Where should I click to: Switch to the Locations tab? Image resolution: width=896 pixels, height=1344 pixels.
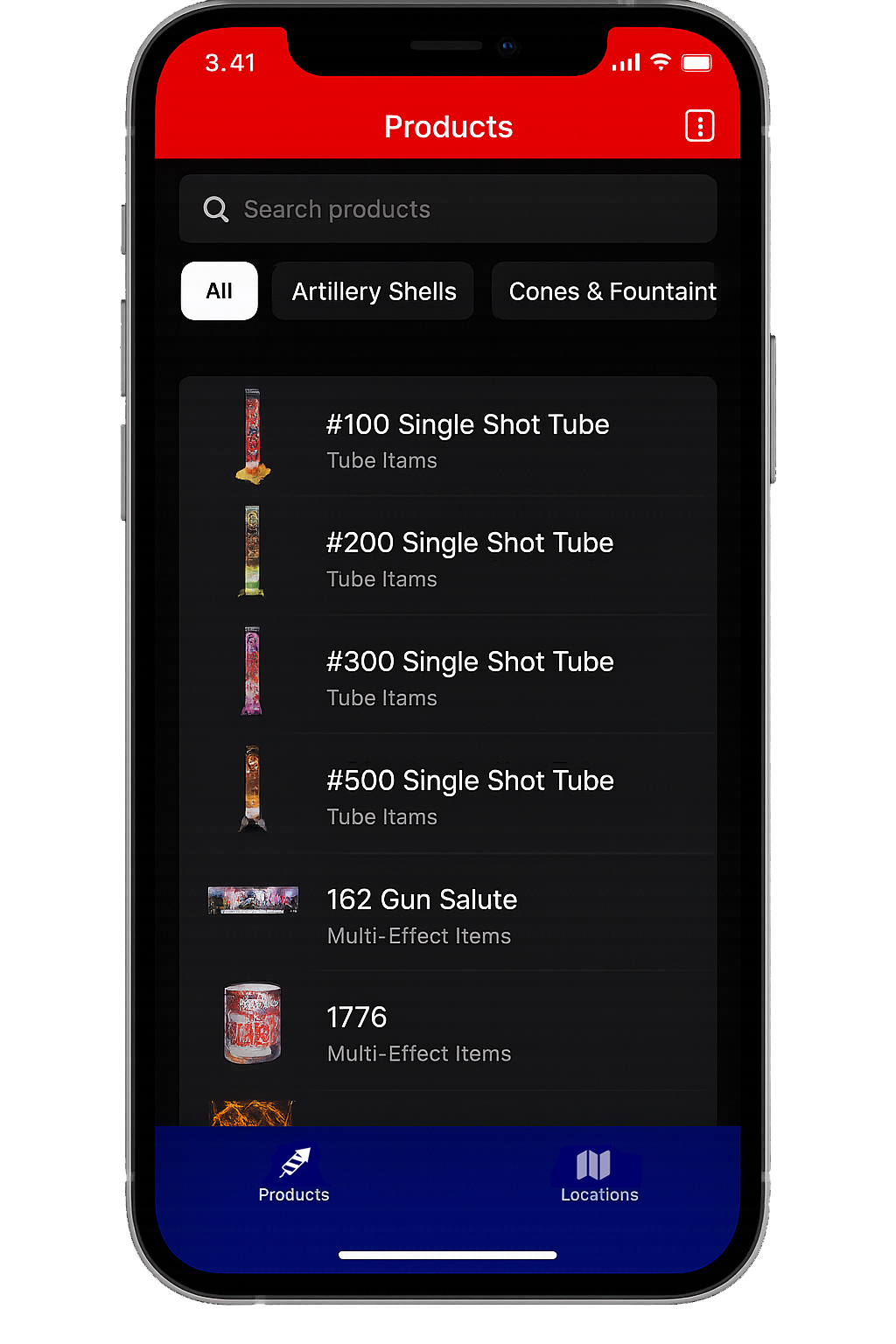pos(598,1175)
